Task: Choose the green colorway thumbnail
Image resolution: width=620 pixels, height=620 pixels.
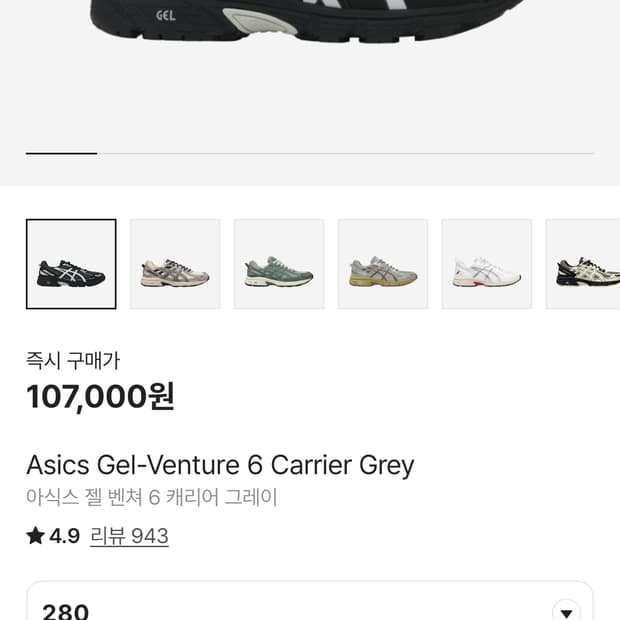Action: (279, 264)
